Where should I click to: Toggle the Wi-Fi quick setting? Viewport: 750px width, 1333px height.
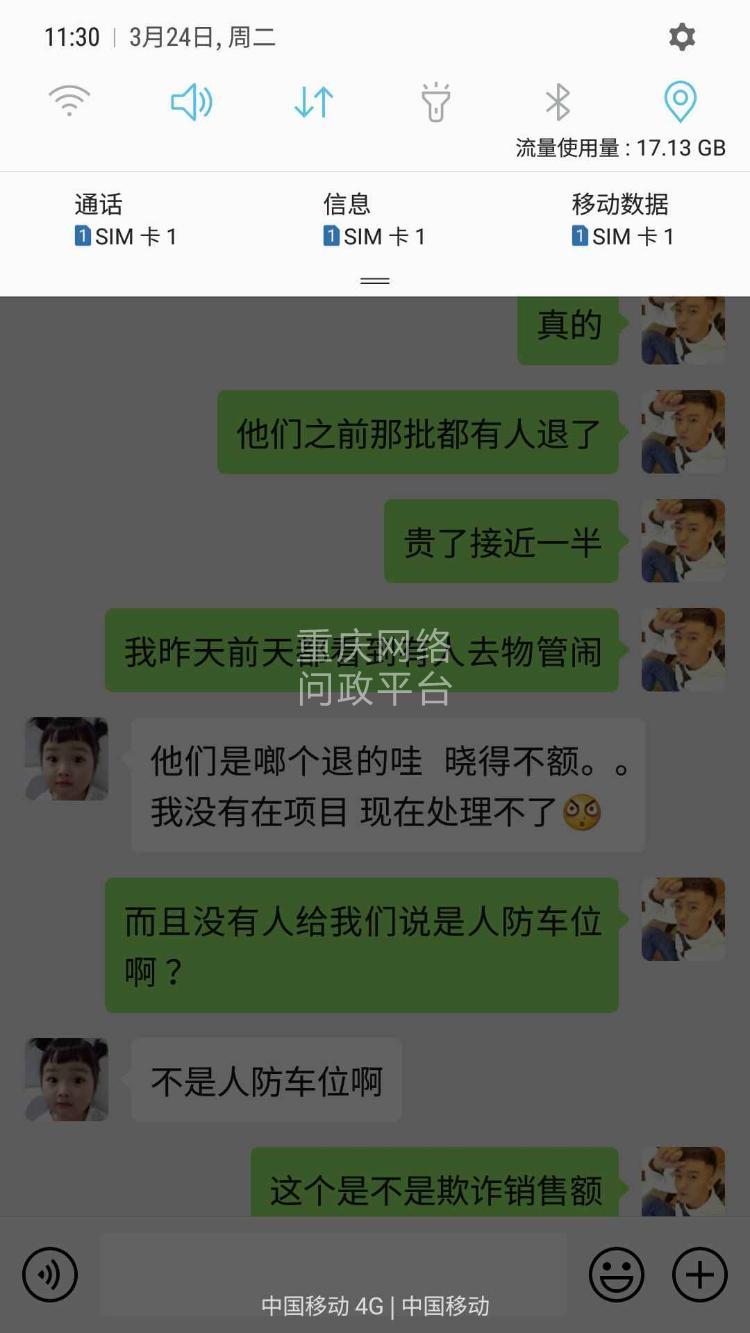[x=69, y=101]
